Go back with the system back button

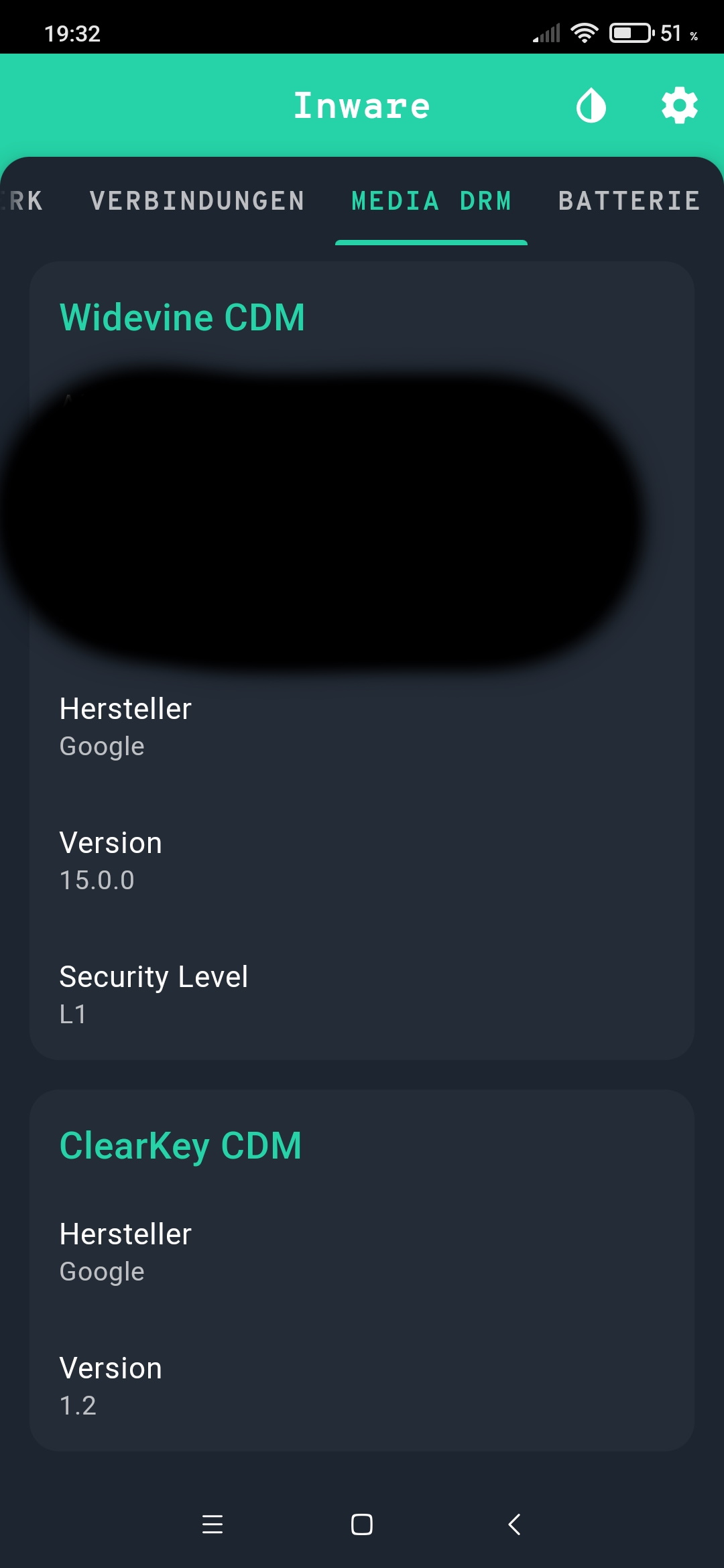tap(514, 1524)
